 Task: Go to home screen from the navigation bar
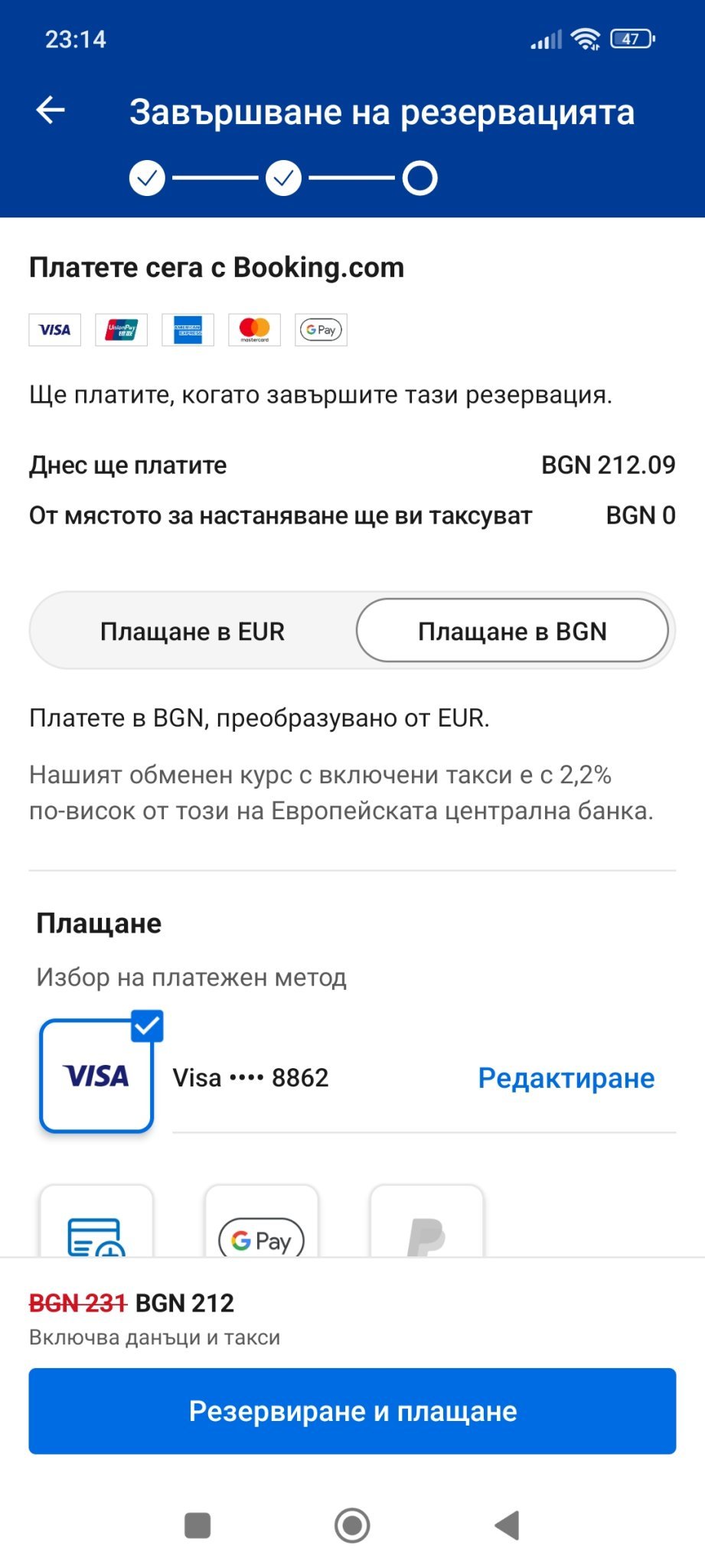pyautogui.click(x=352, y=1525)
